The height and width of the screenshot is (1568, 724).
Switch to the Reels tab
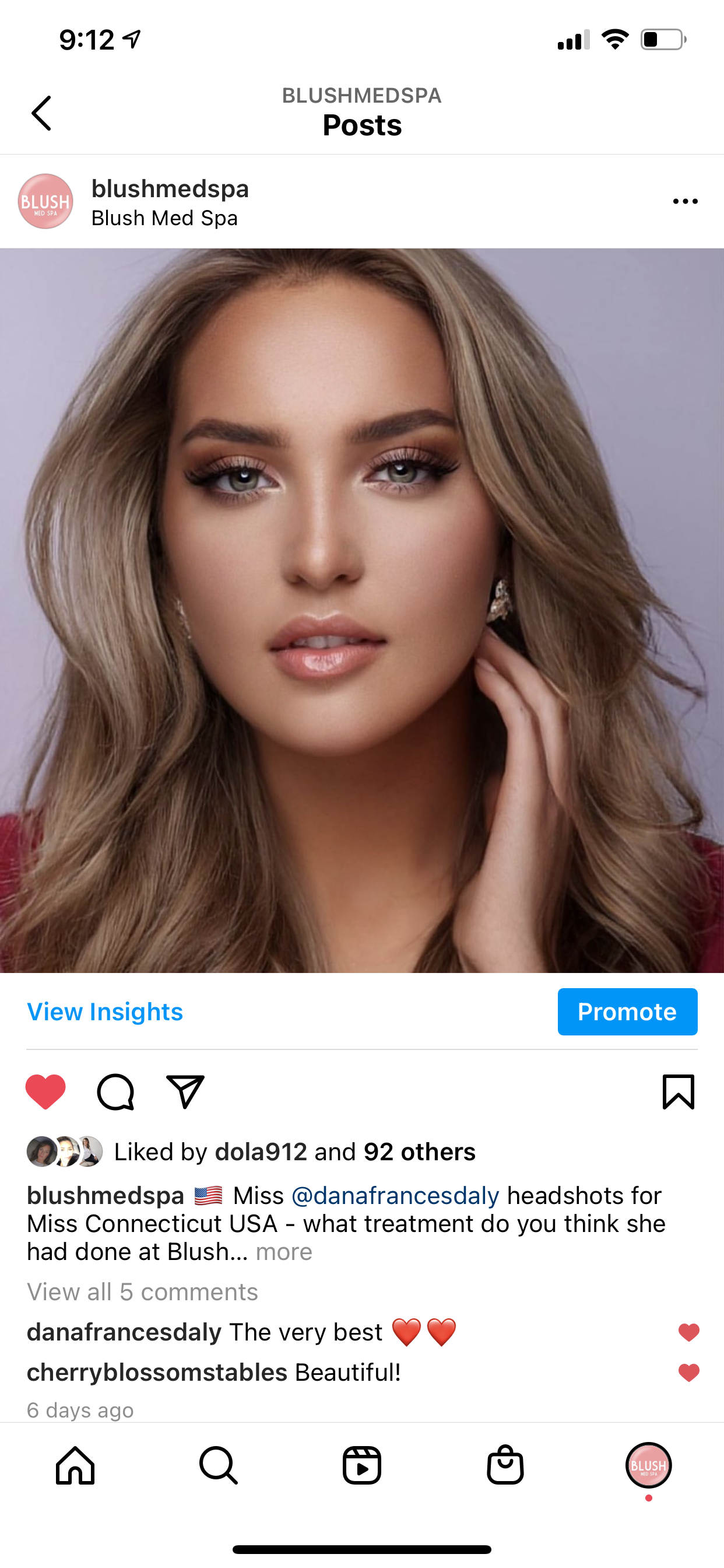click(x=362, y=1466)
